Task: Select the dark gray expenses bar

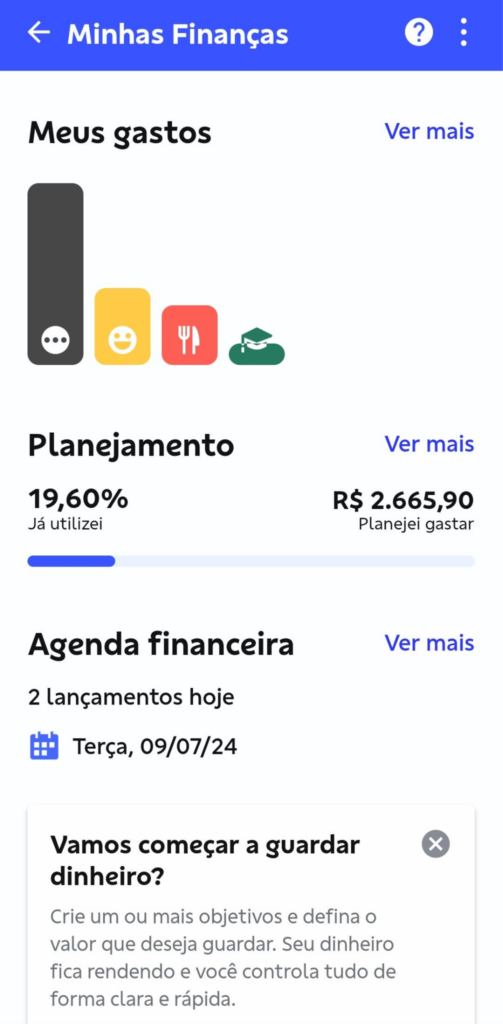Action: pos(56,274)
